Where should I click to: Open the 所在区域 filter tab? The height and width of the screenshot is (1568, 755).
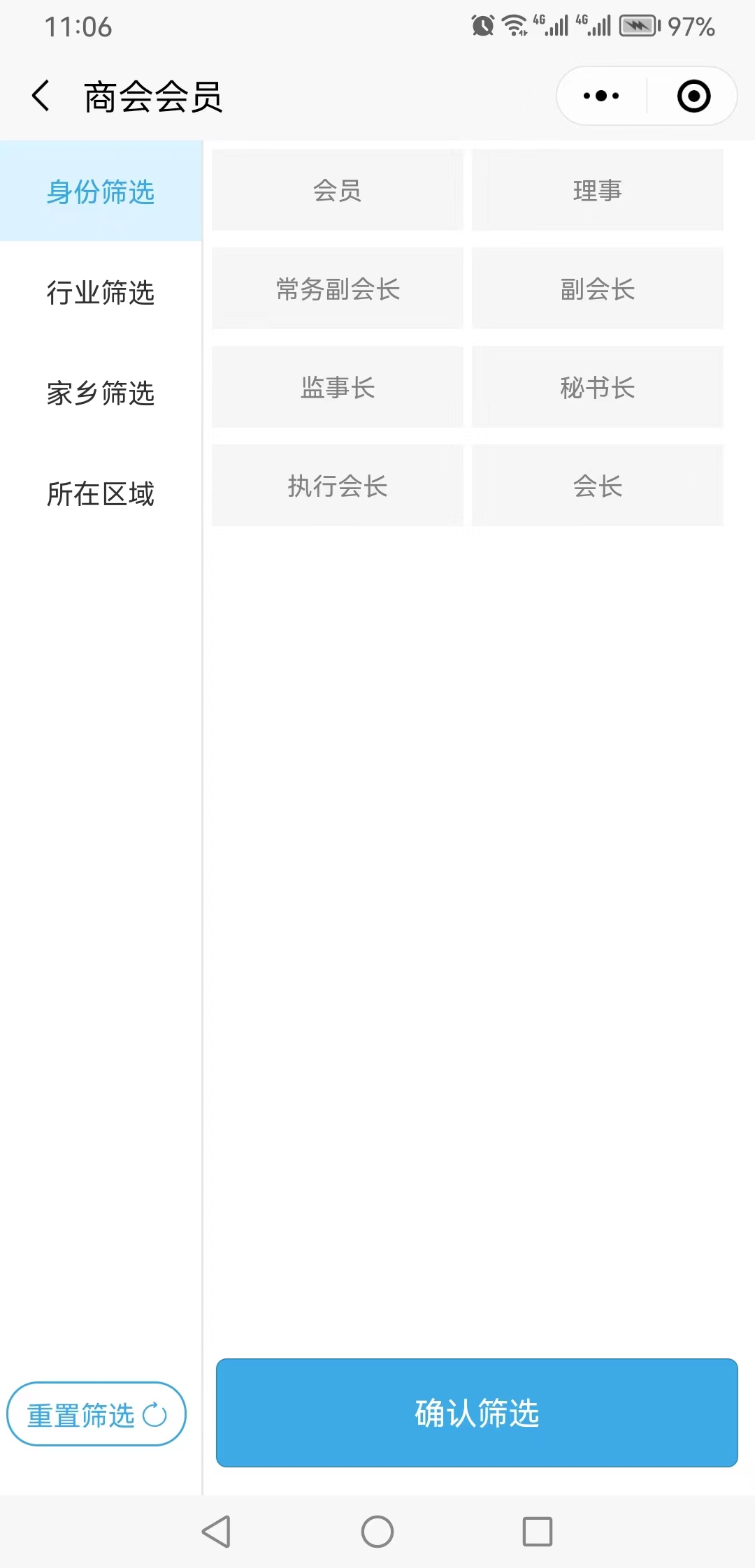tap(101, 493)
